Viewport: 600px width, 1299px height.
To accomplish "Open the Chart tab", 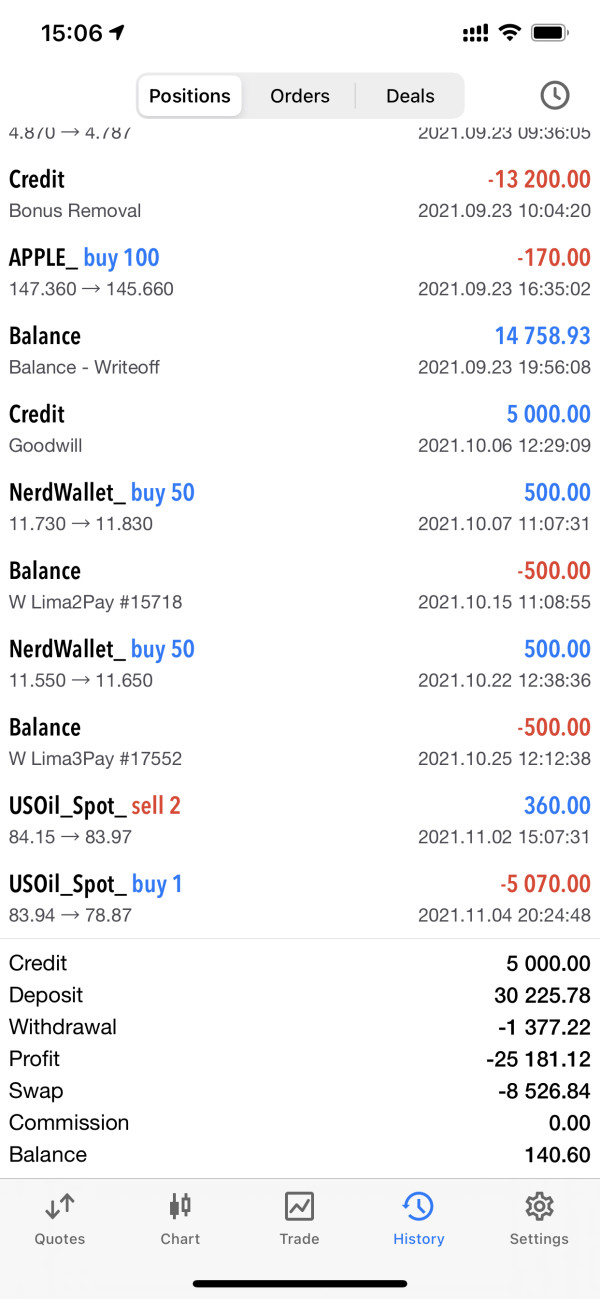I will click(180, 1218).
